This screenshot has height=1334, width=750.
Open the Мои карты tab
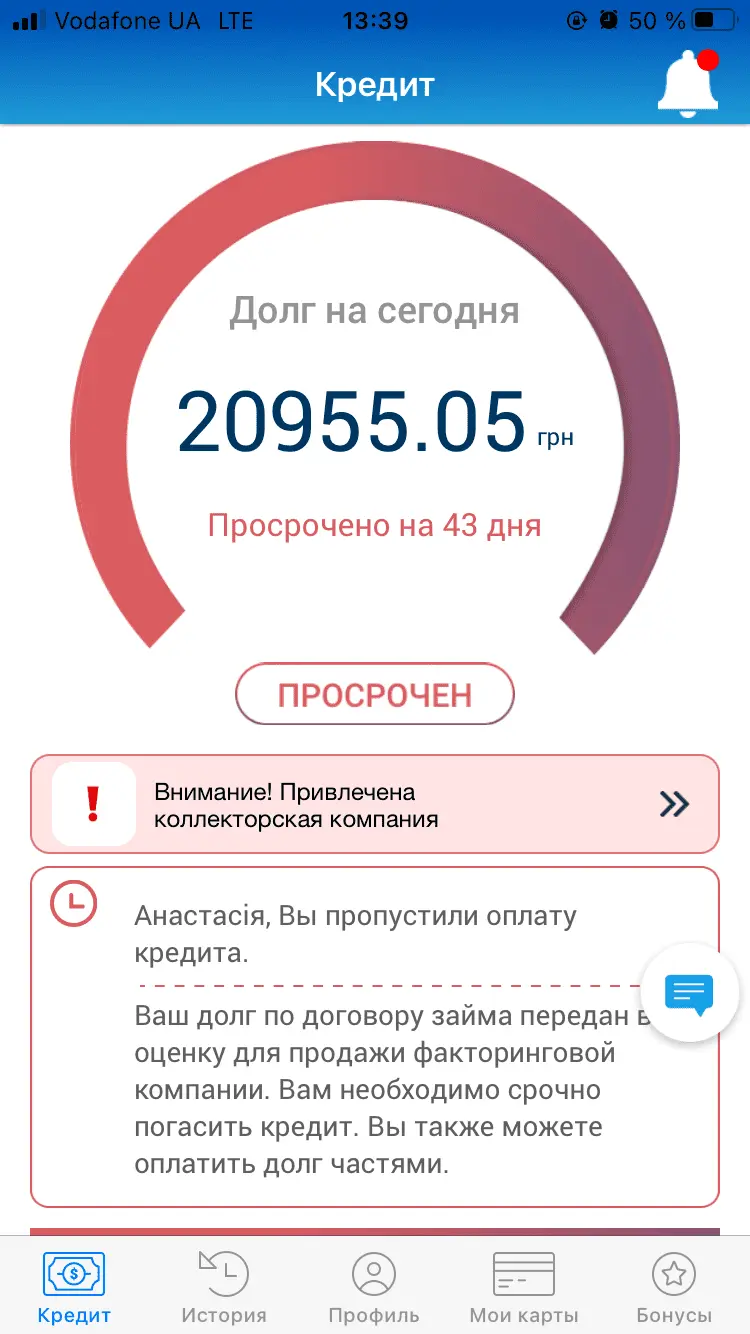click(524, 1286)
